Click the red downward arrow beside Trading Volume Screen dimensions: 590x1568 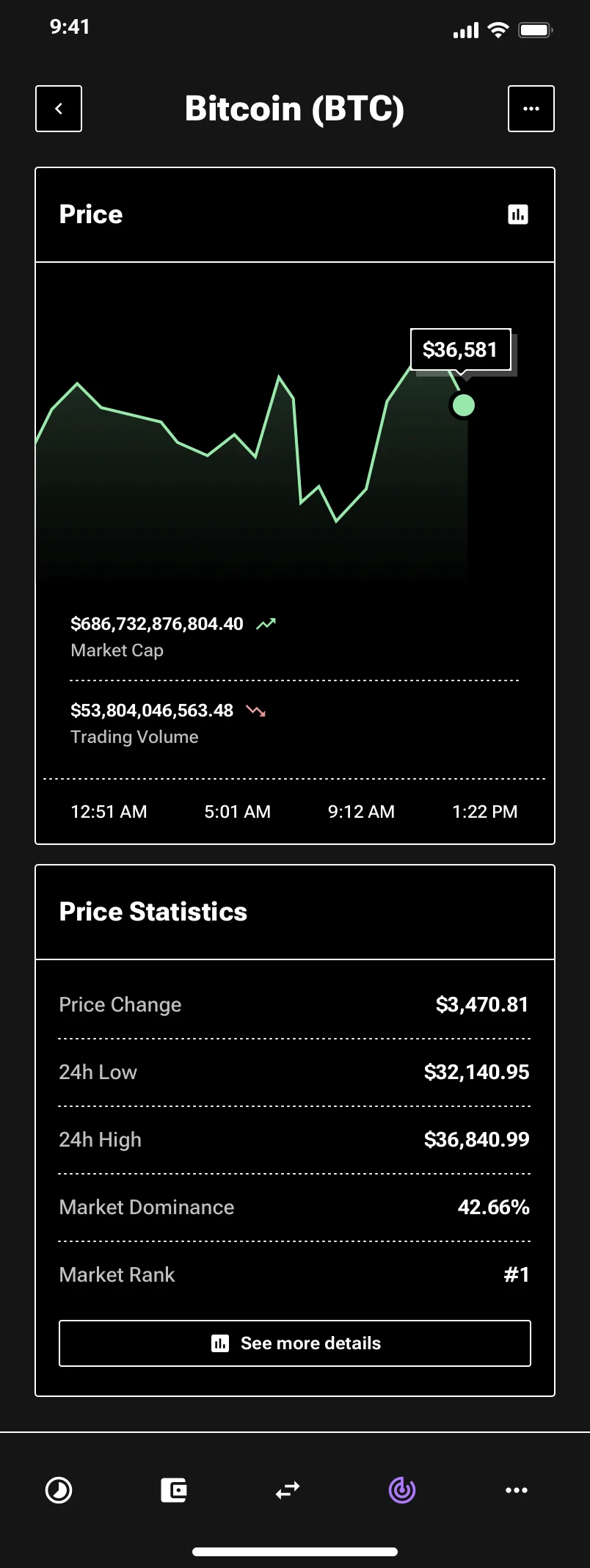[255, 710]
